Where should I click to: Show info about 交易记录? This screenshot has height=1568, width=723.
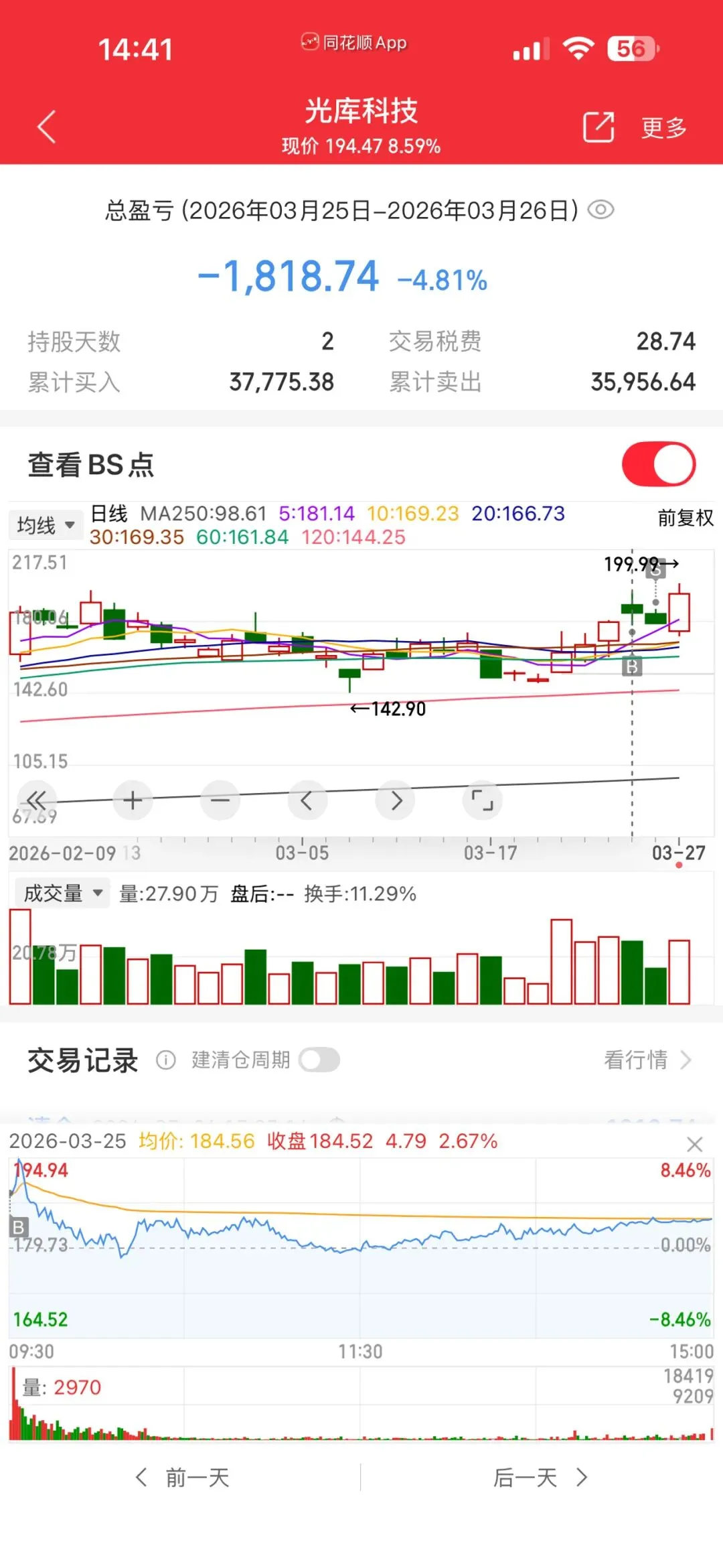click(x=165, y=1060)
